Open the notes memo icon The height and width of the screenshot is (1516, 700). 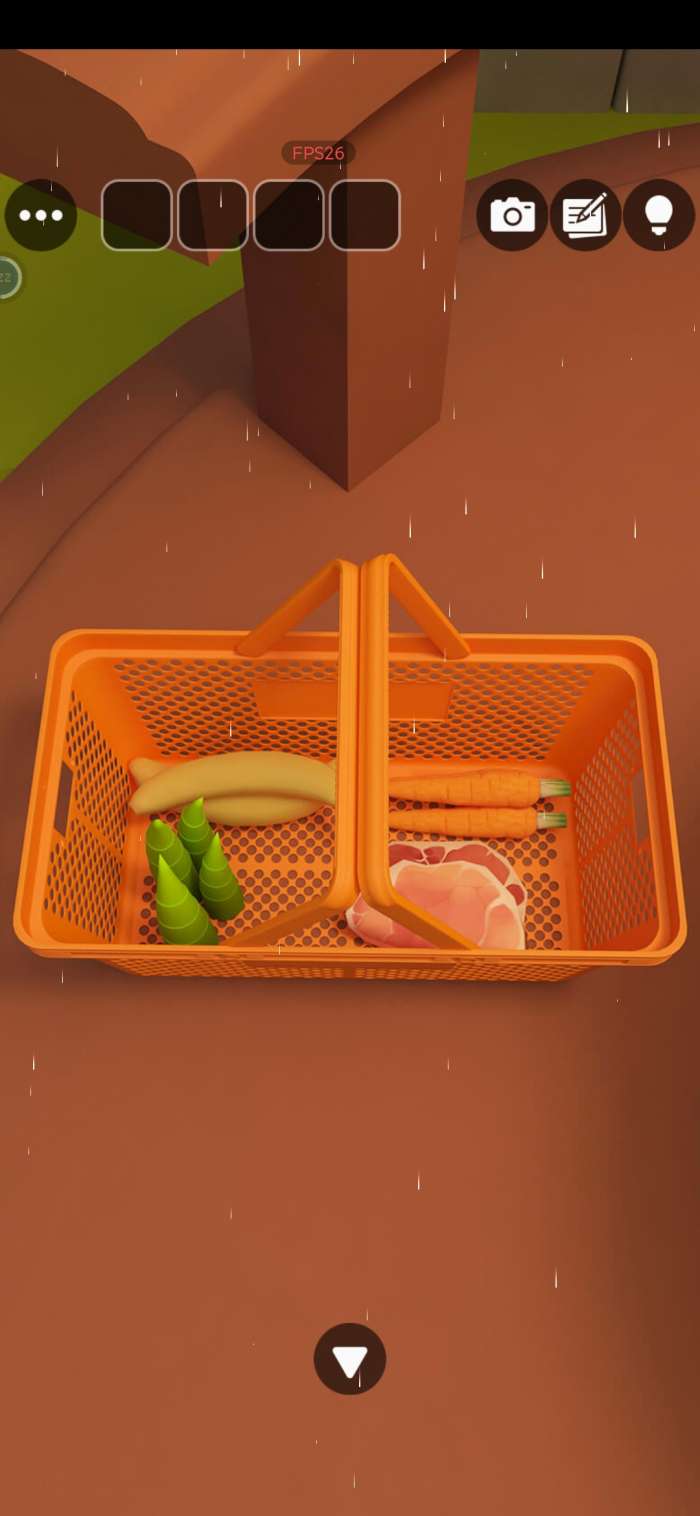(585, 215)
